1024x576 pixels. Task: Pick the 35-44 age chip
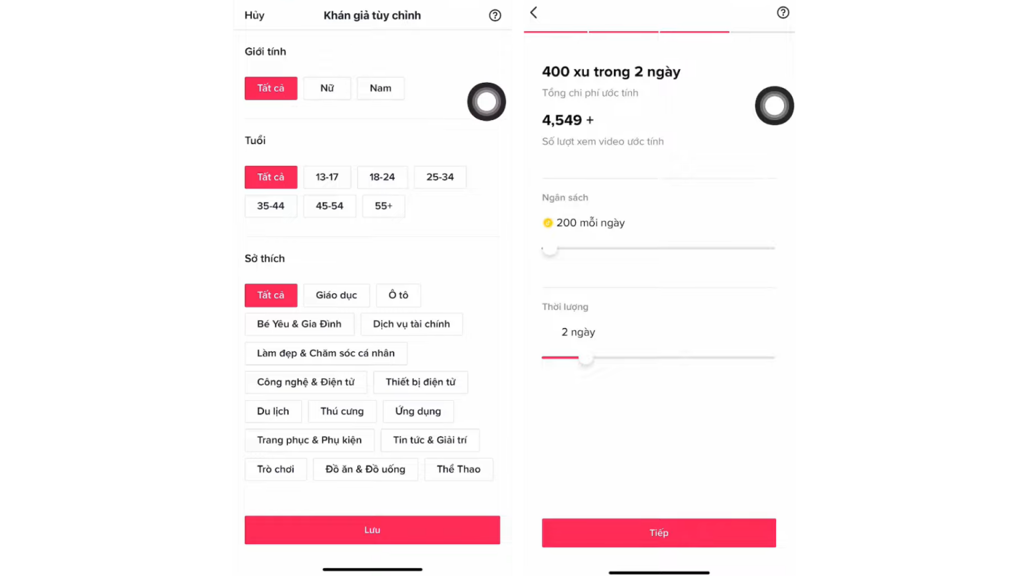point(270,206)
